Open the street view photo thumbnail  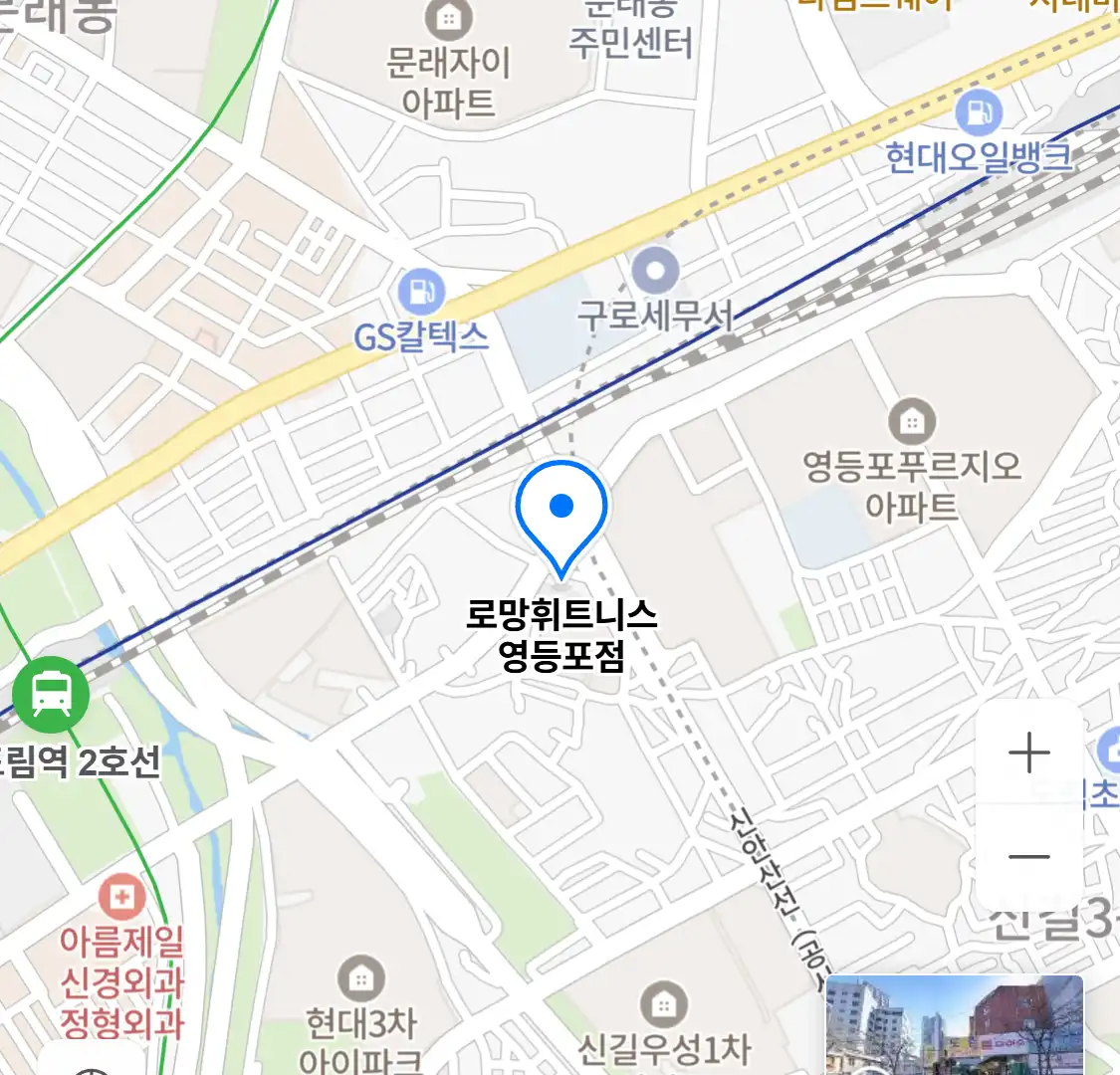point(954,1025)
